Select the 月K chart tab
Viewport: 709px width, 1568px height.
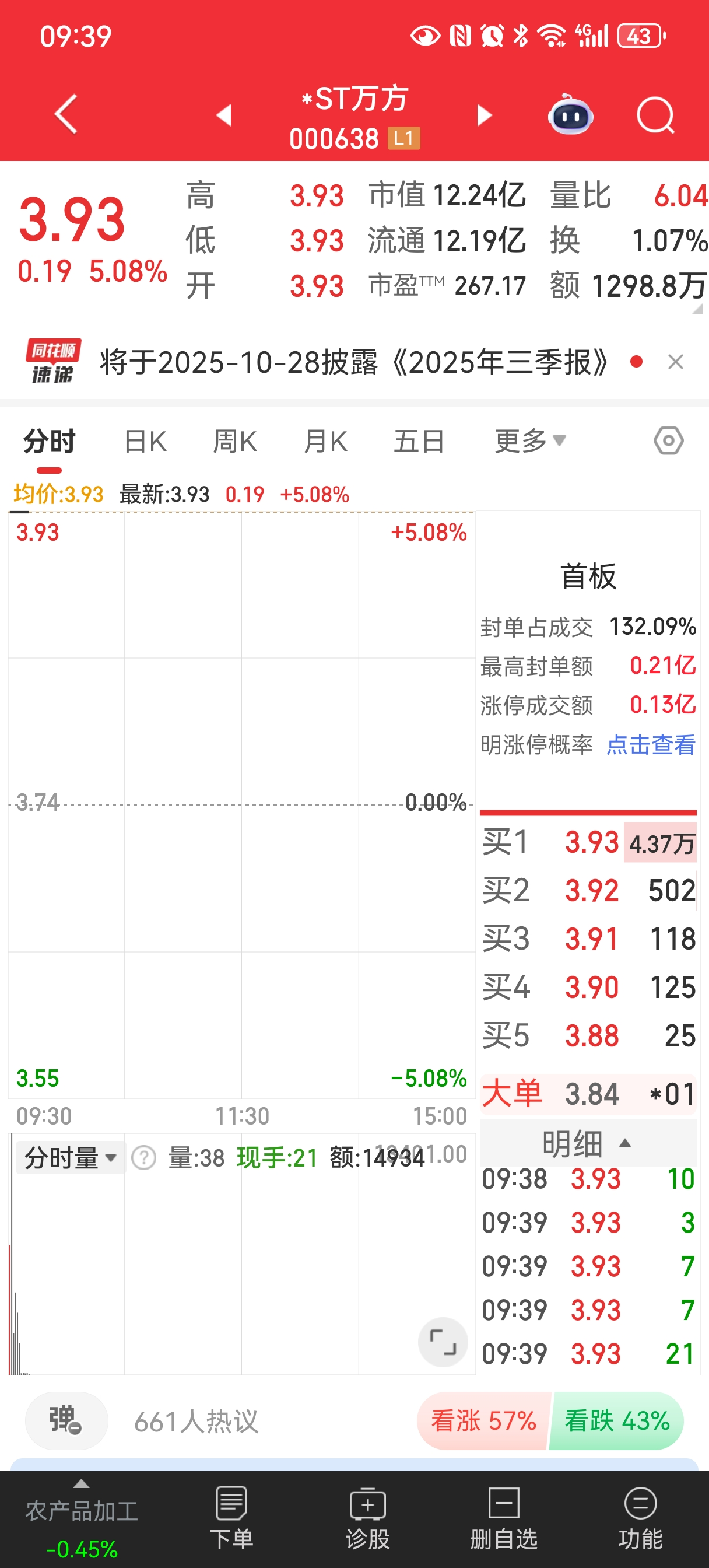325,442
